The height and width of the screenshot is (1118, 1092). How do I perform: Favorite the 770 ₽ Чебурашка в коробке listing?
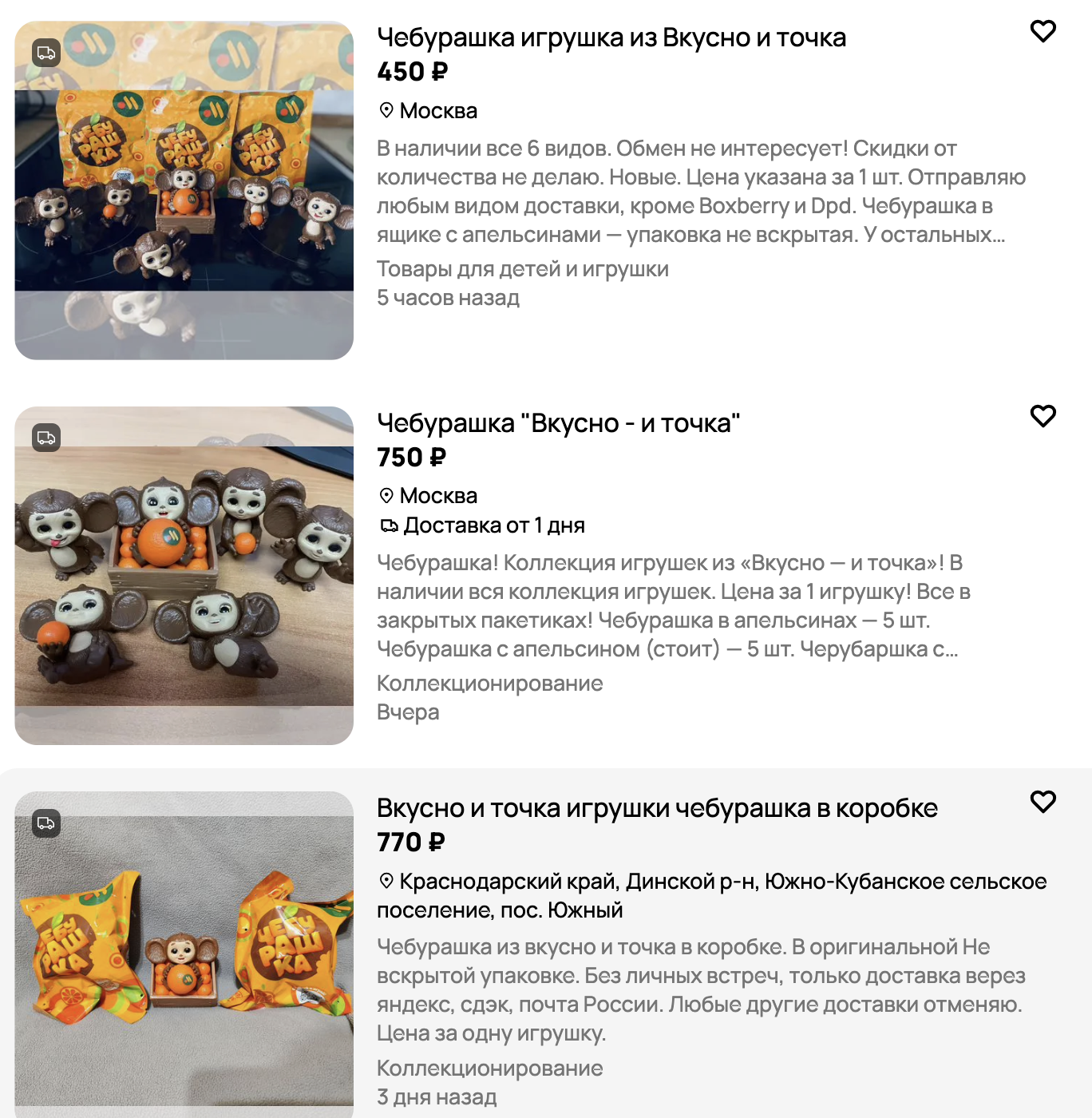[x=1043, y=801]
